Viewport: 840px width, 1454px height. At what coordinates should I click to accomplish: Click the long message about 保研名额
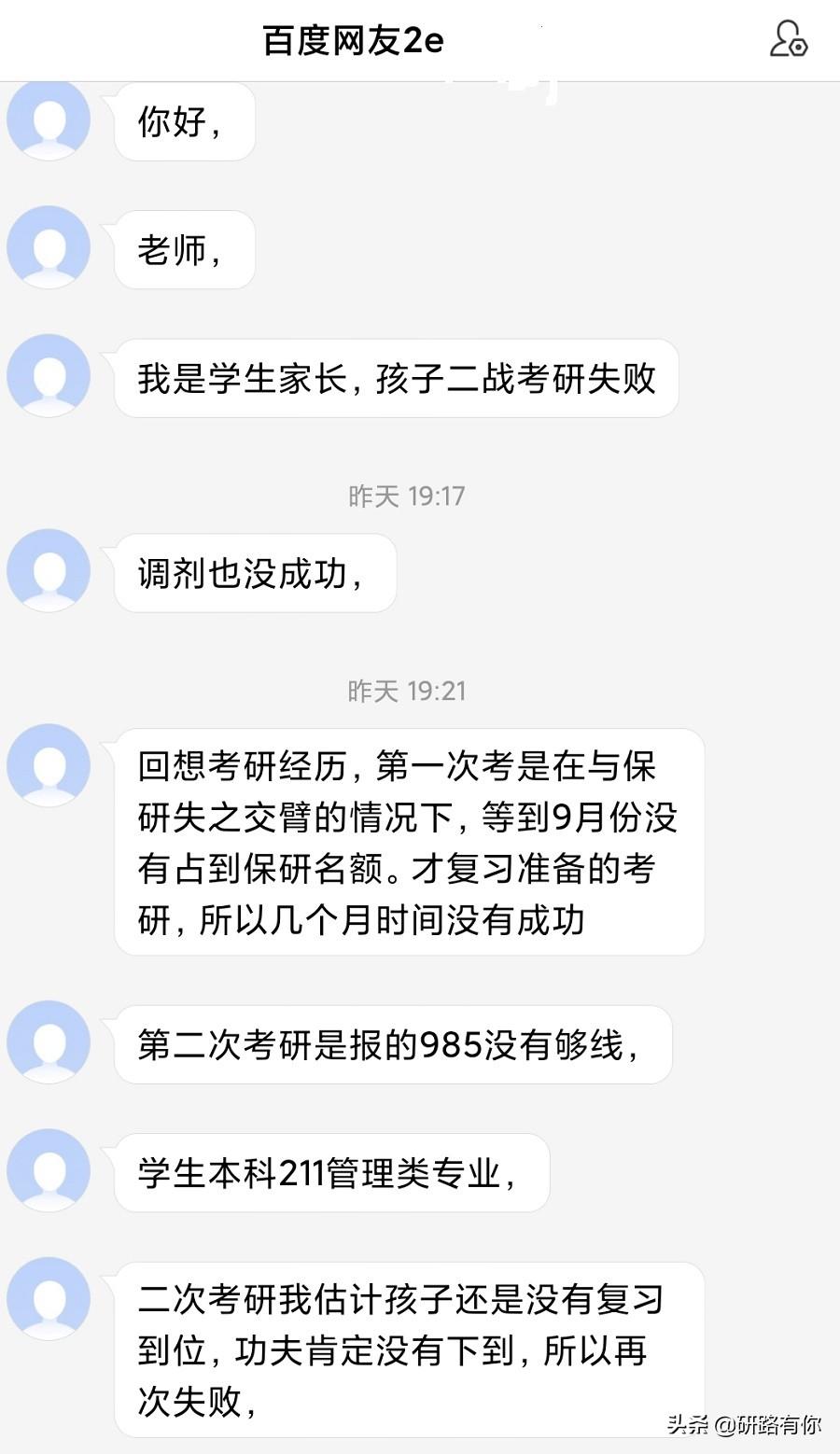coord(406,843)
